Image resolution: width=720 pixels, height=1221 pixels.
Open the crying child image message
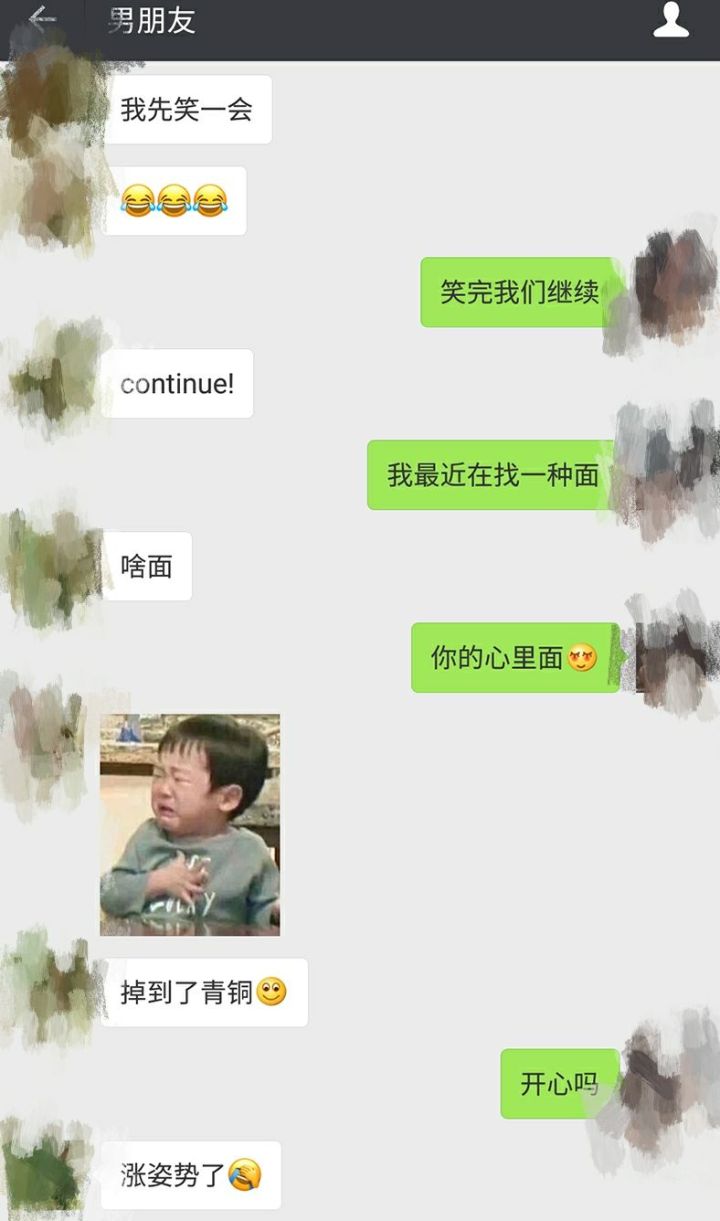point(190,824)
